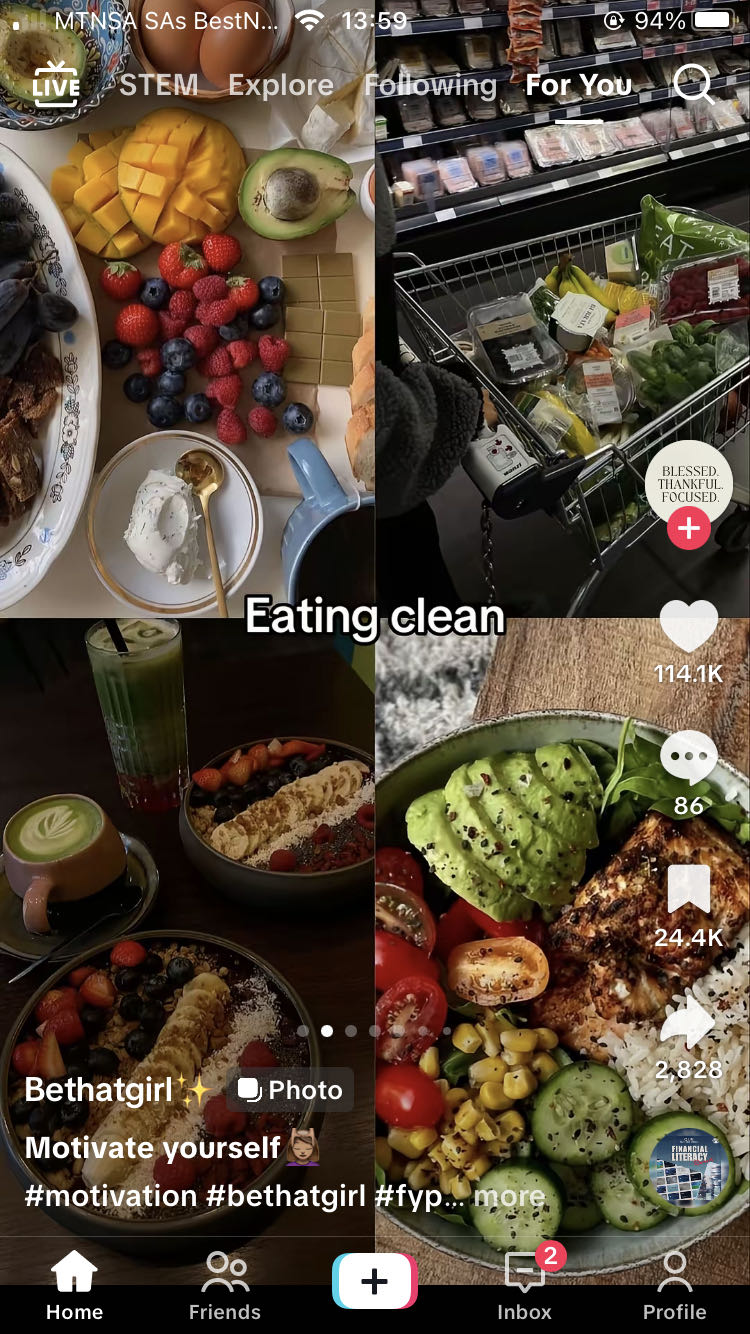Select the STEM feed
The width and height of the screenshot is (750, 1334).
161,86
